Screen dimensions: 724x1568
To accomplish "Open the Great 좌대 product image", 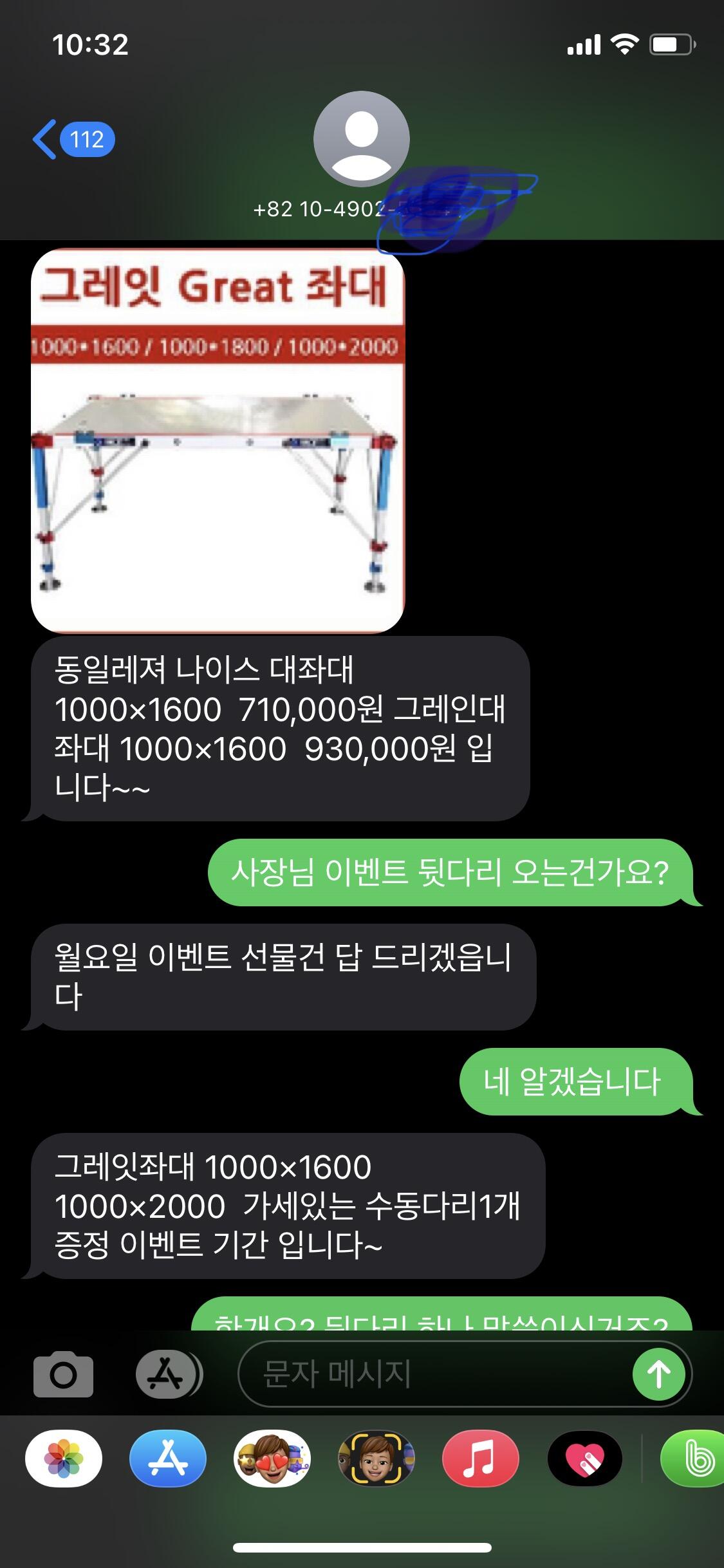I will pyautogui.click(x=218, y=441).
